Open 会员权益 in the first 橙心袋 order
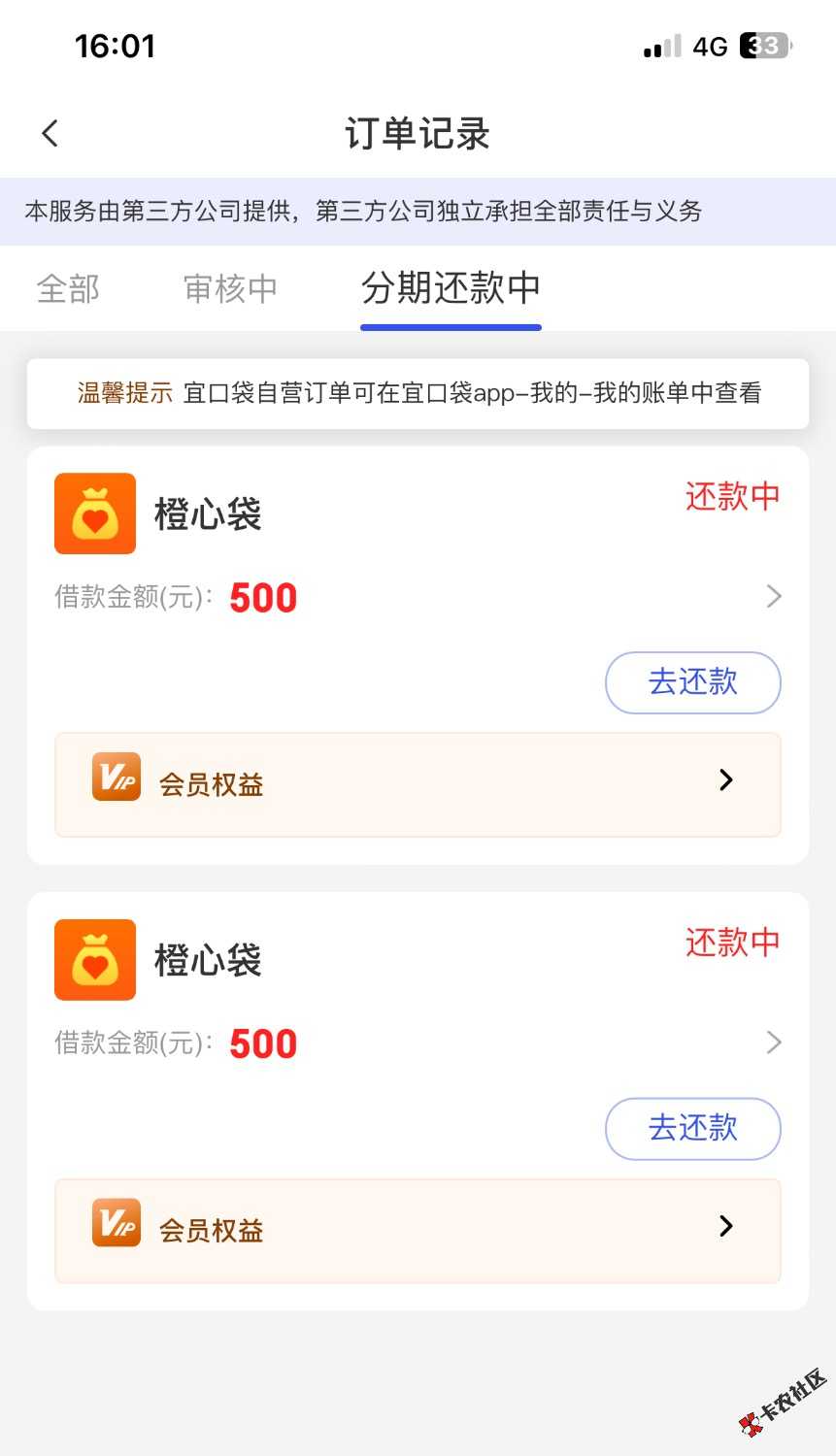The height and width of the screenshot is (1456, 836). coord(418,784)
